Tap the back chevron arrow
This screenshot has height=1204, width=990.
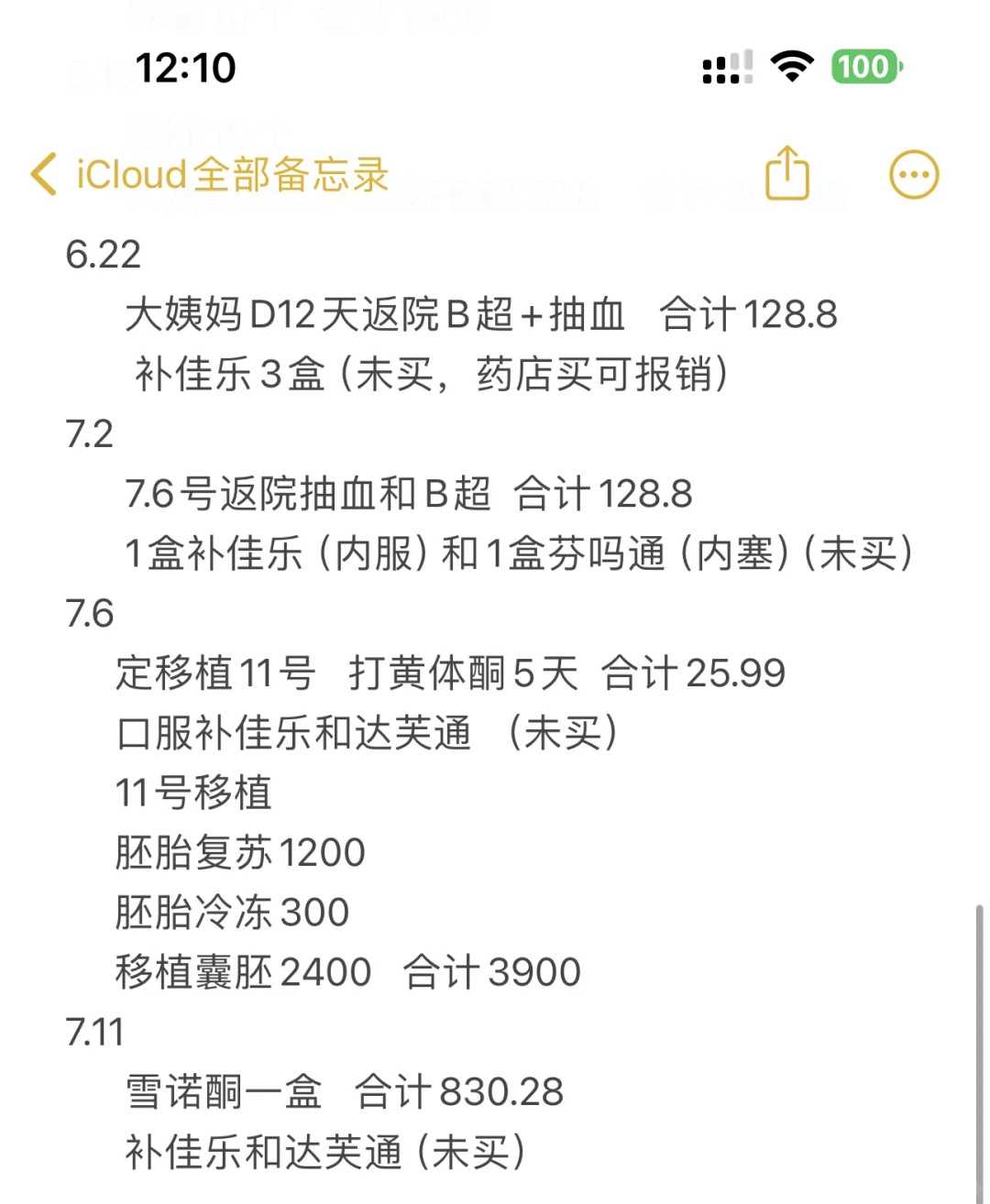[40, 173]
